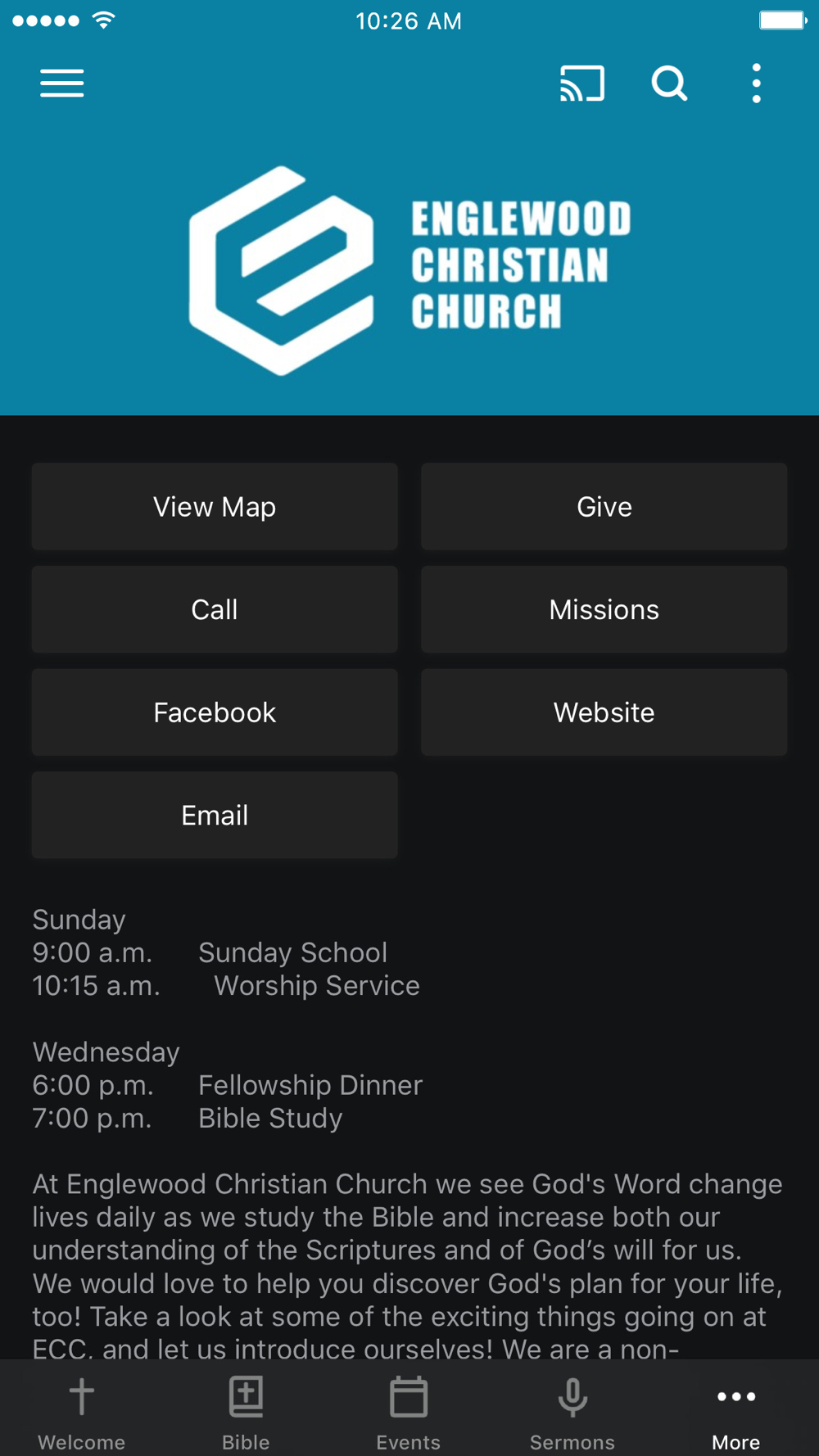The image size is (819, 1456).
Task: Open the Missions button
Action: click(x=604, y=610)
